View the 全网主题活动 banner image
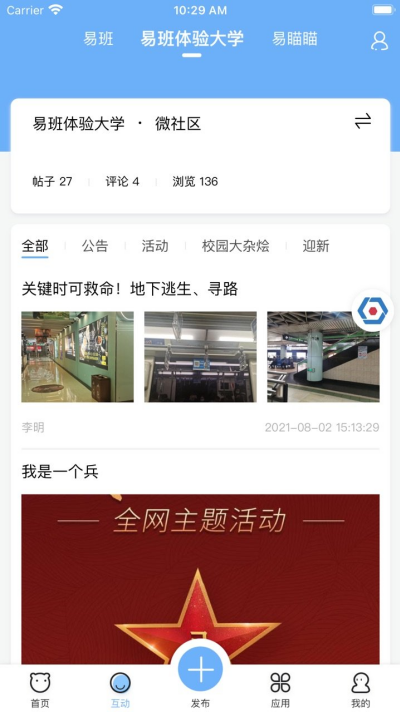 point(200,579)
